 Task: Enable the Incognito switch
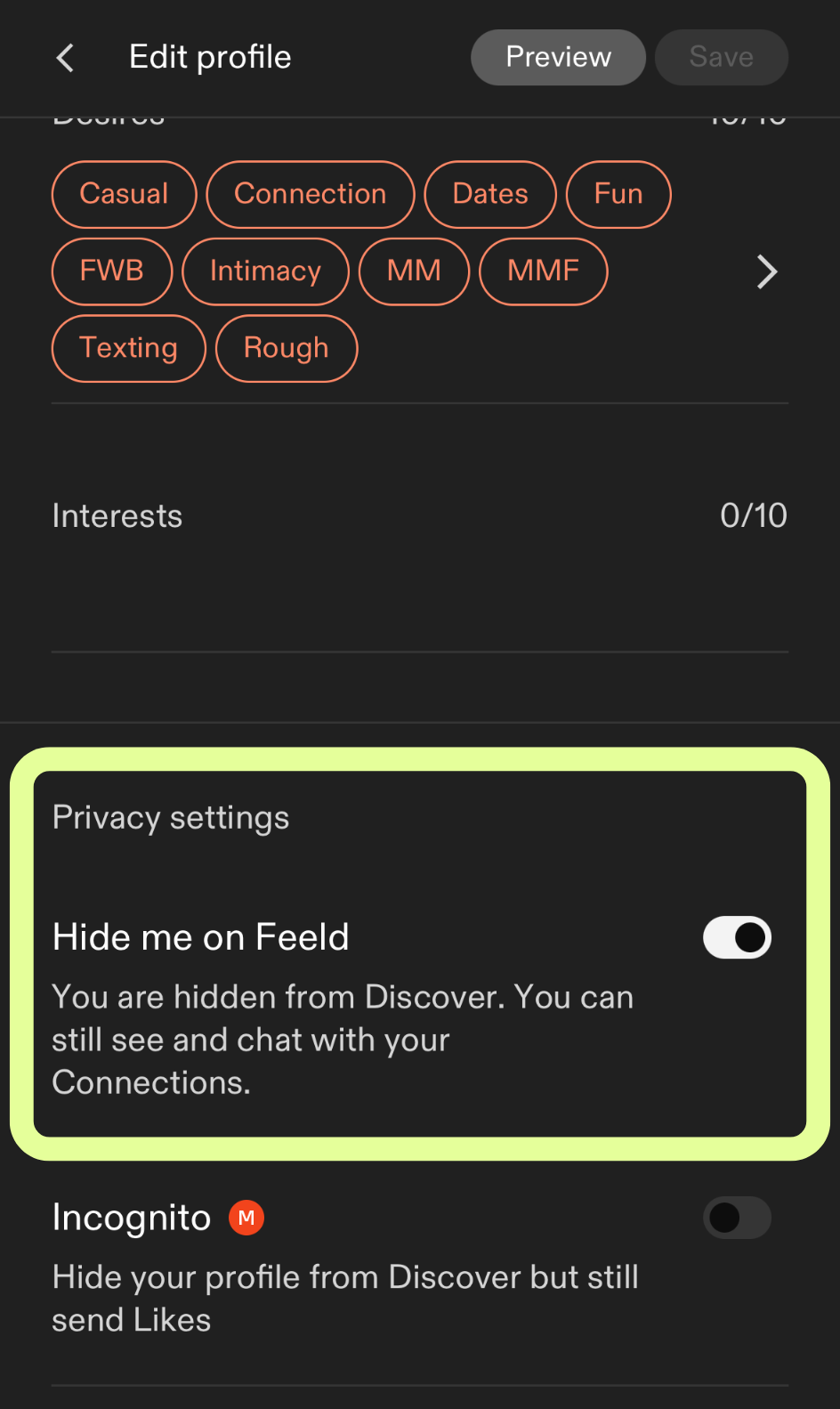point(737,1218)
